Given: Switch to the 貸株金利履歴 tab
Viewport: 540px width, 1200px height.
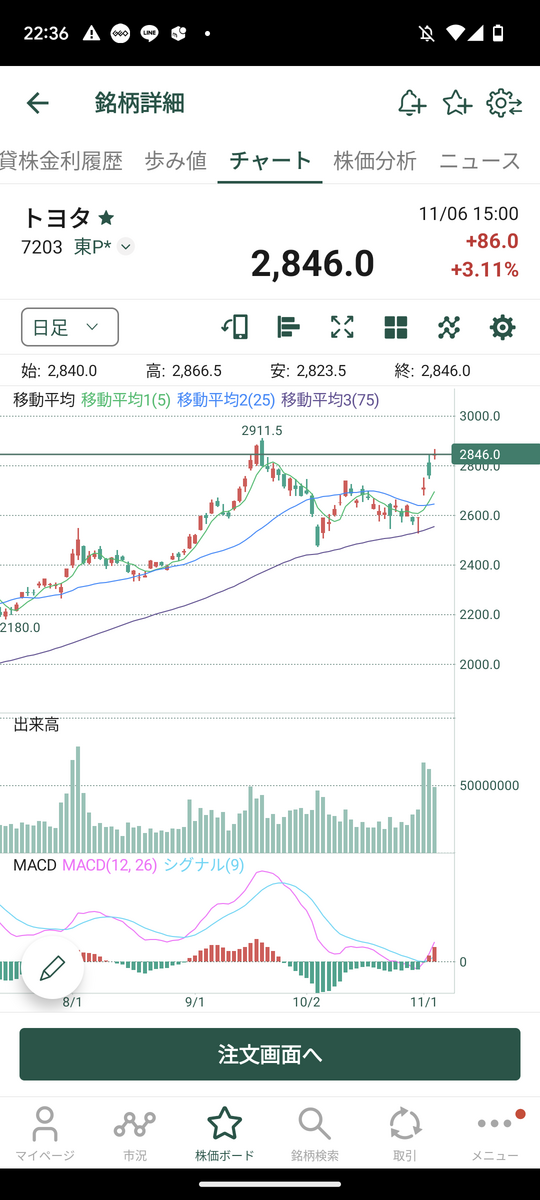Looking at the screenshot, I should point(61,160).
